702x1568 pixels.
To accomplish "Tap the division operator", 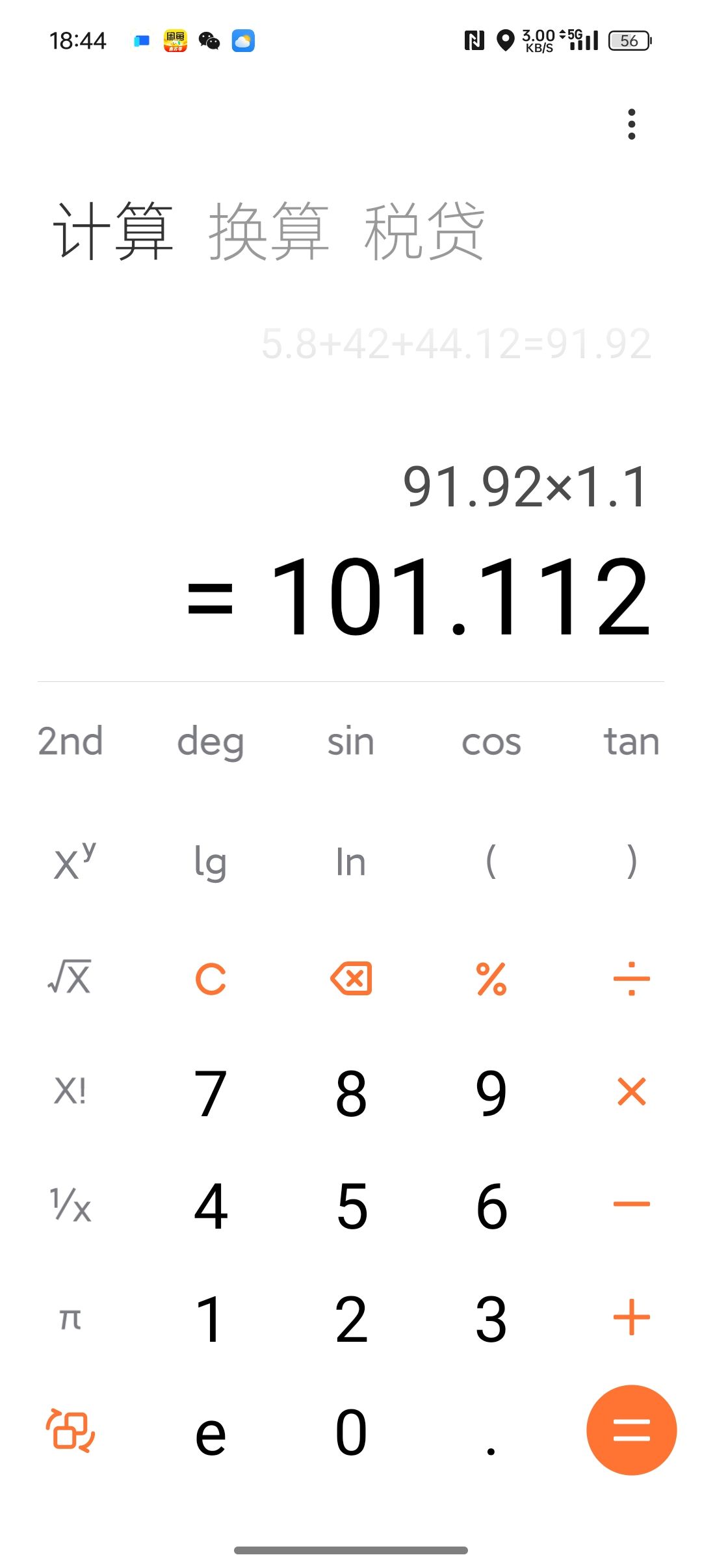I will click(631, 978).
